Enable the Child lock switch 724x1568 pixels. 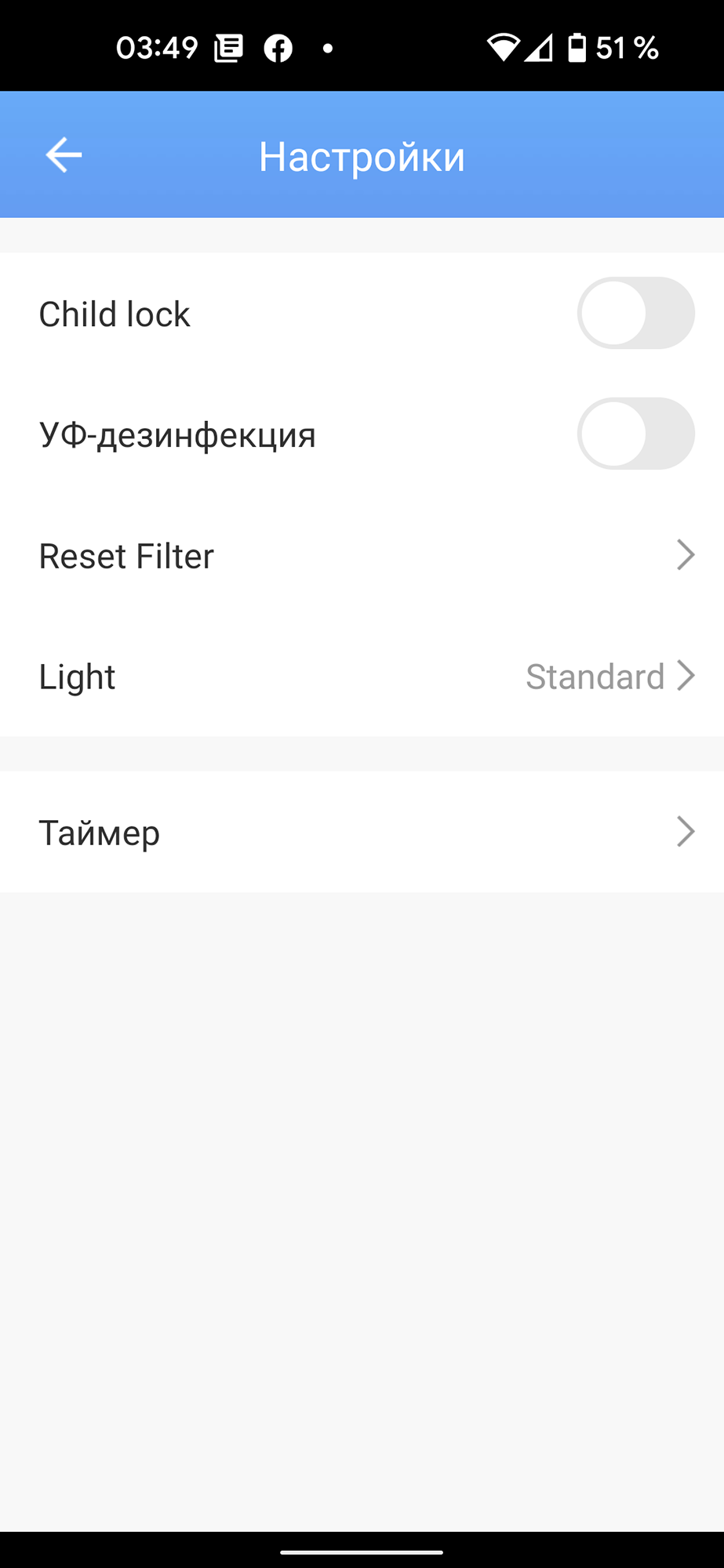click(635, 314)
